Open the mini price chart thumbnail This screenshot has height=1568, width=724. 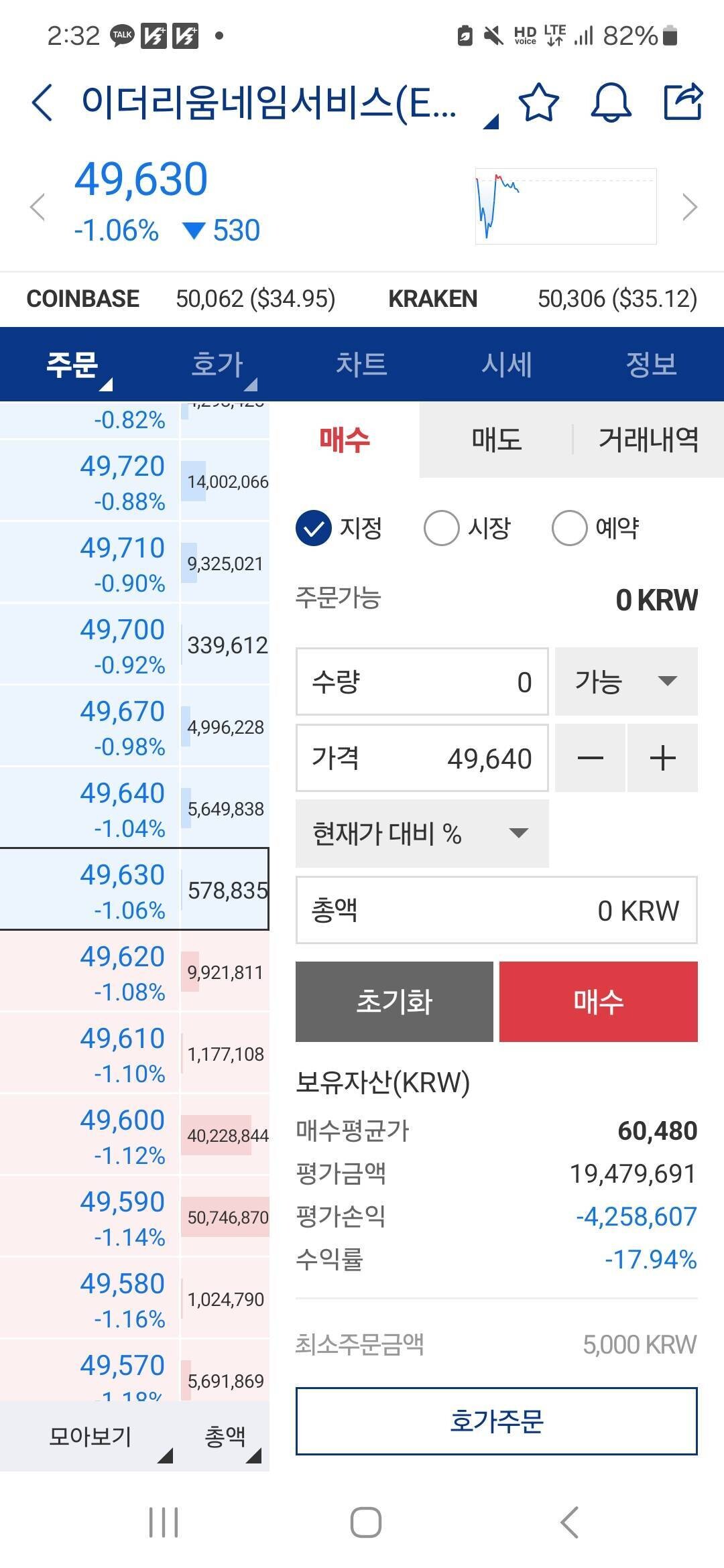[565, 204]
